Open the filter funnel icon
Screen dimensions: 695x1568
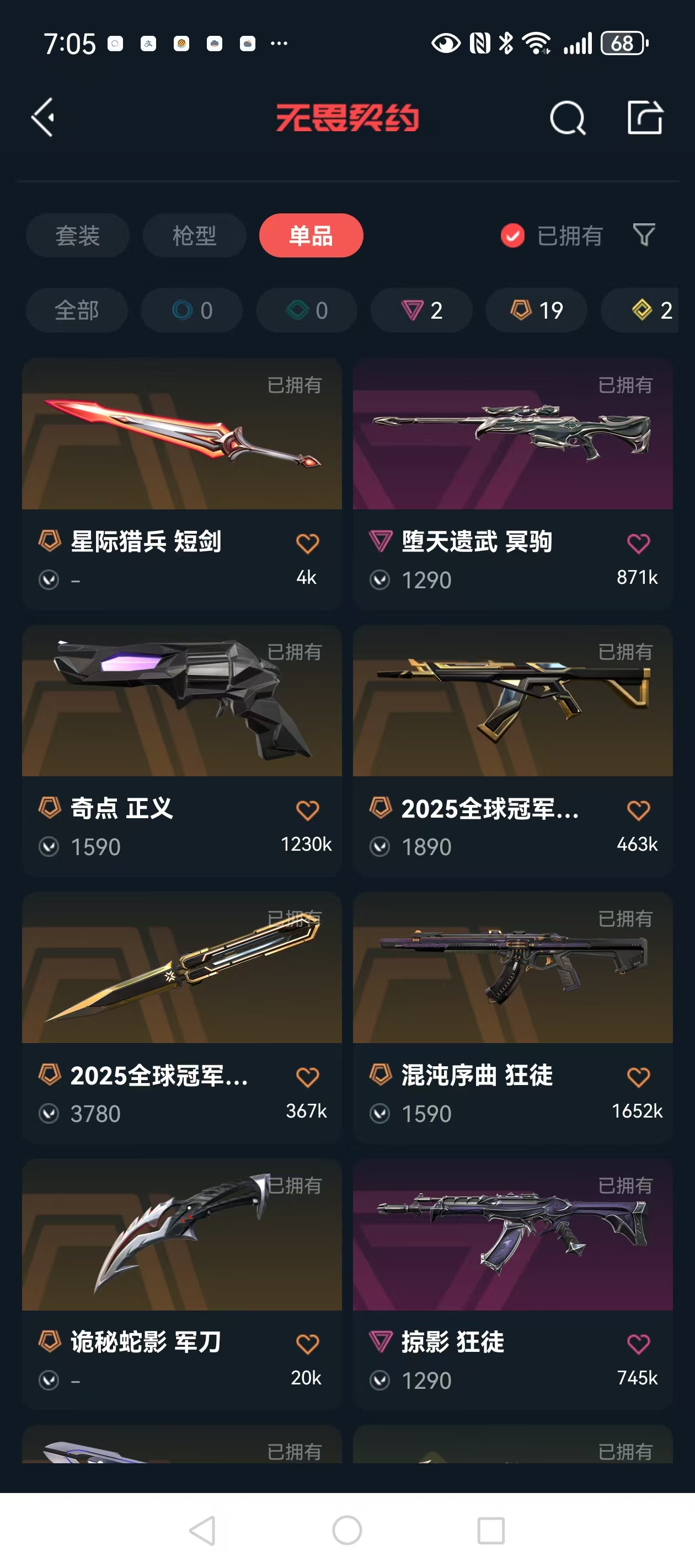(644, 235)
